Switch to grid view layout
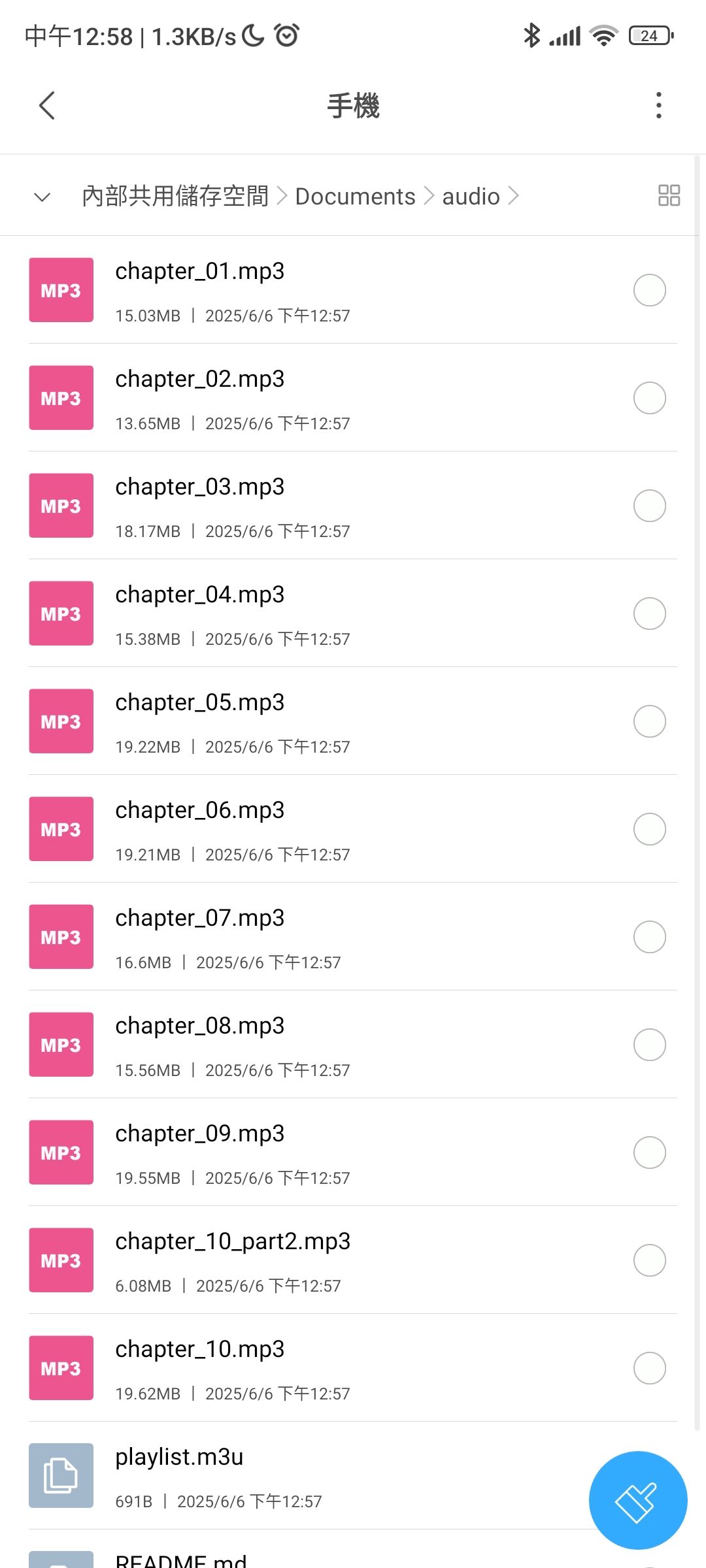 point(669,195)
